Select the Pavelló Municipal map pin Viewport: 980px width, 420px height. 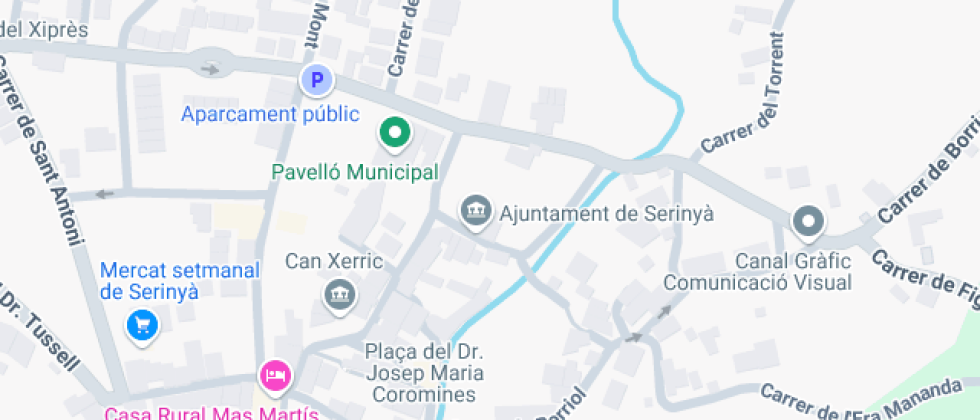tap(394, 134)
